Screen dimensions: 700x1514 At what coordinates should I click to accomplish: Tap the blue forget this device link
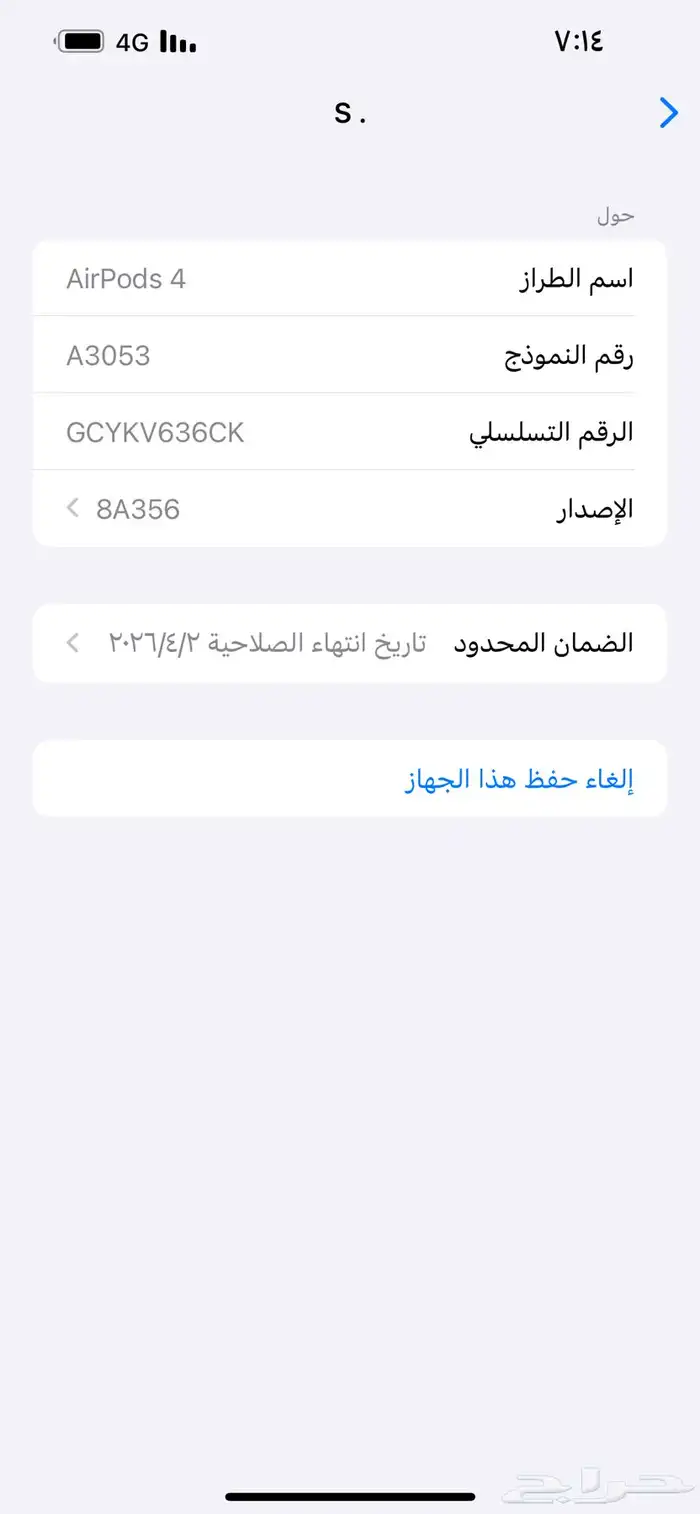coord(520,779)
